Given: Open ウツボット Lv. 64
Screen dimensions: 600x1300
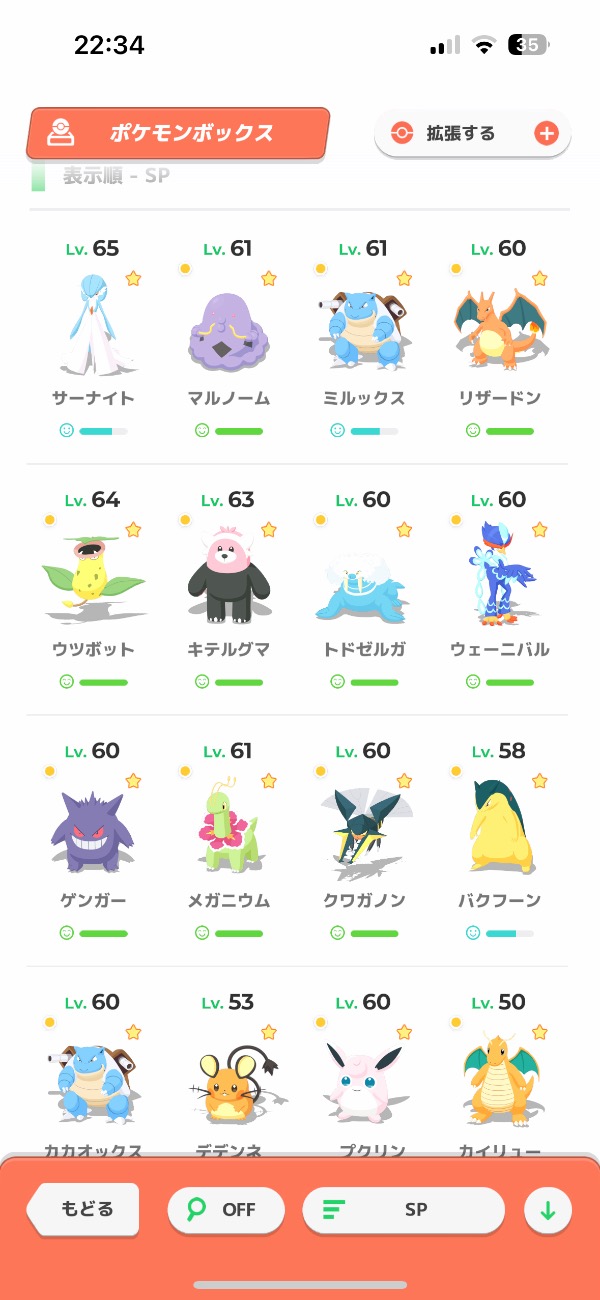Looking at the screenshot, I should pos(93,582).
